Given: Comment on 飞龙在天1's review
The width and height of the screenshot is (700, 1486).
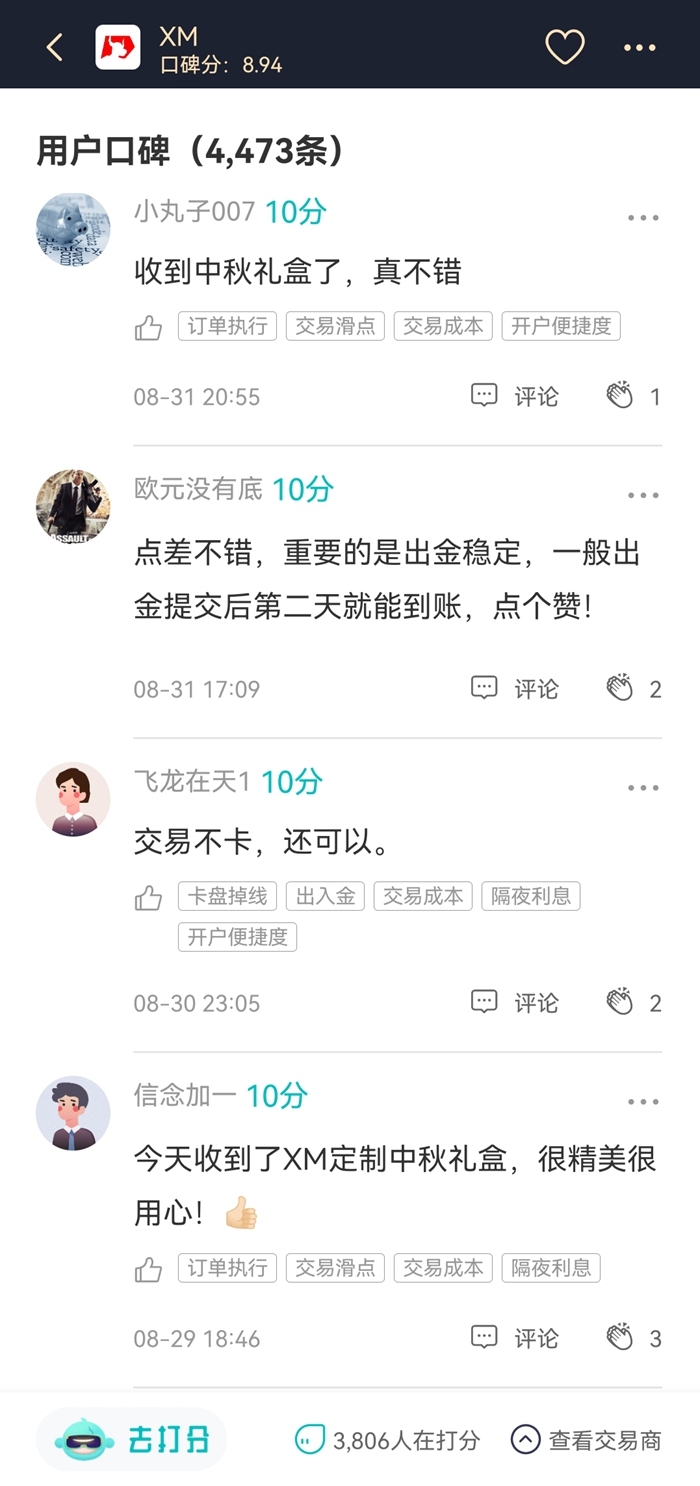Looking at the screenshot, I should point(515,1002).
